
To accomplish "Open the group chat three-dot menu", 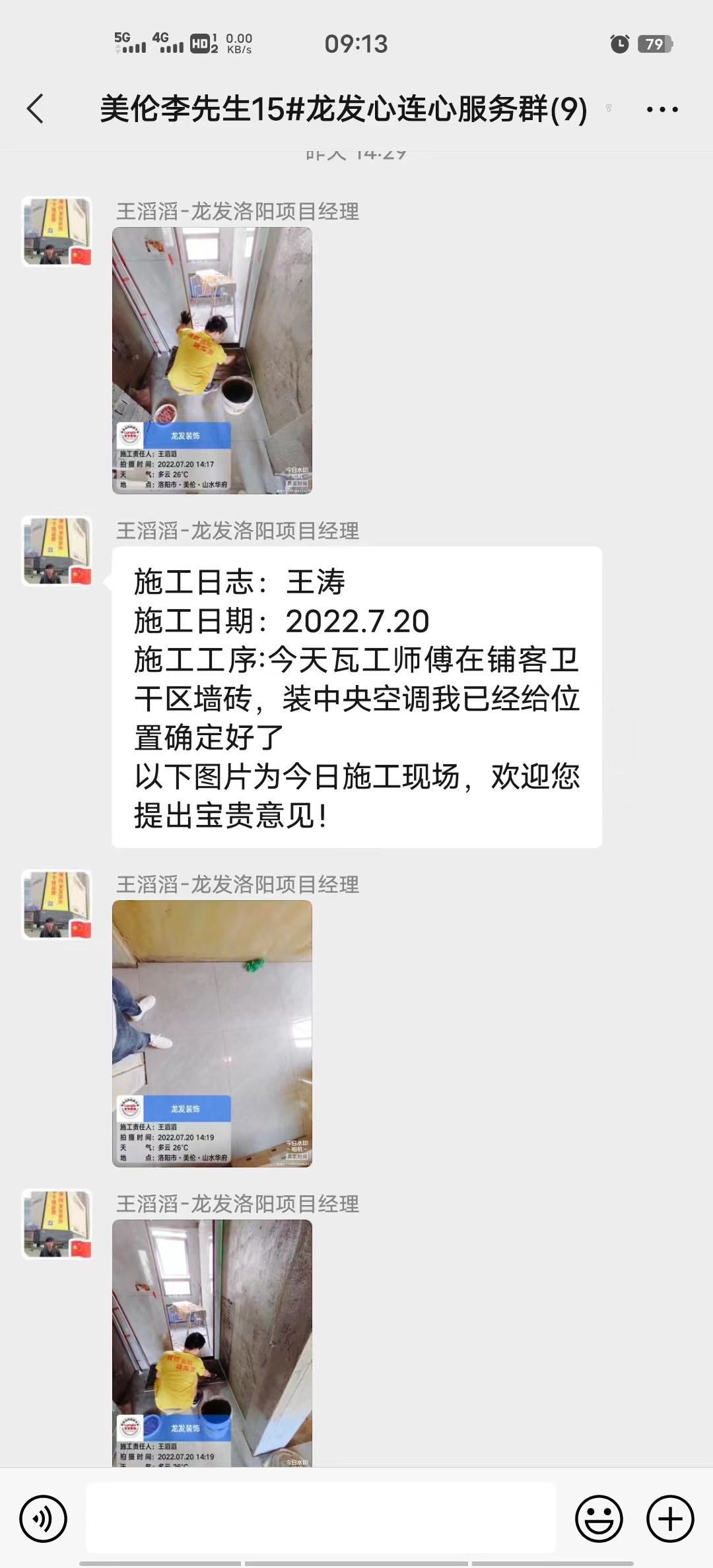I will click(662, 110).
